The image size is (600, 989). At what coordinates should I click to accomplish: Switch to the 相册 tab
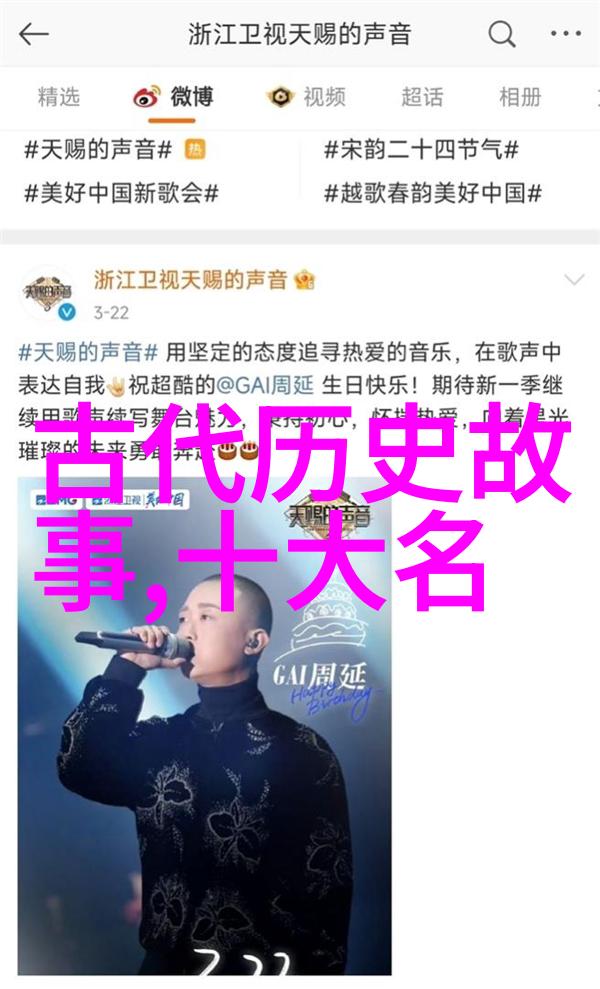tap(520, 97)
